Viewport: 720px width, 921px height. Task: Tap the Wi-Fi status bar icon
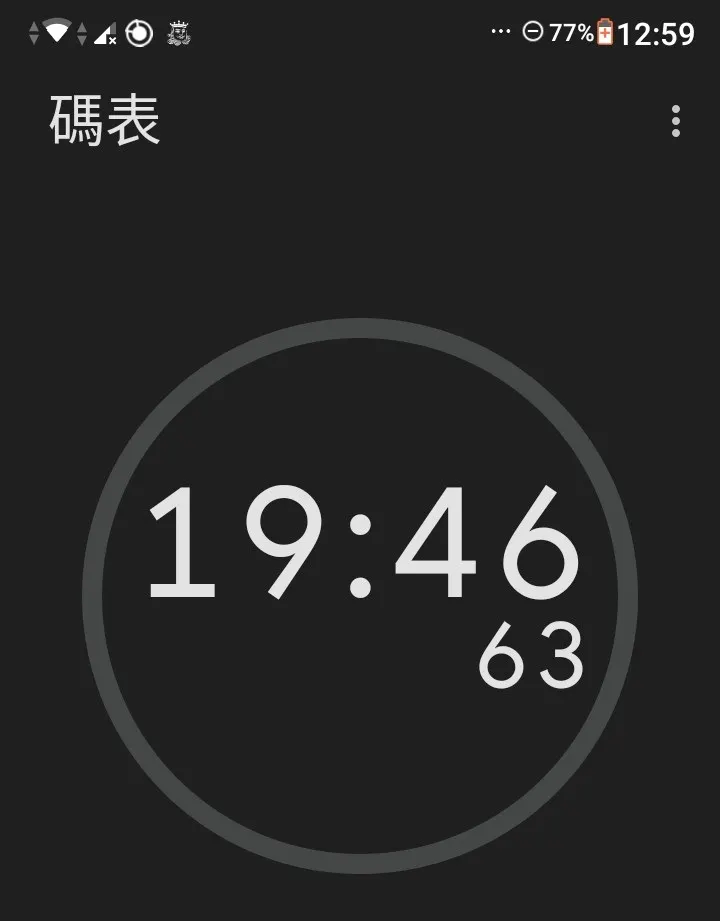click(x=56, y=32)
